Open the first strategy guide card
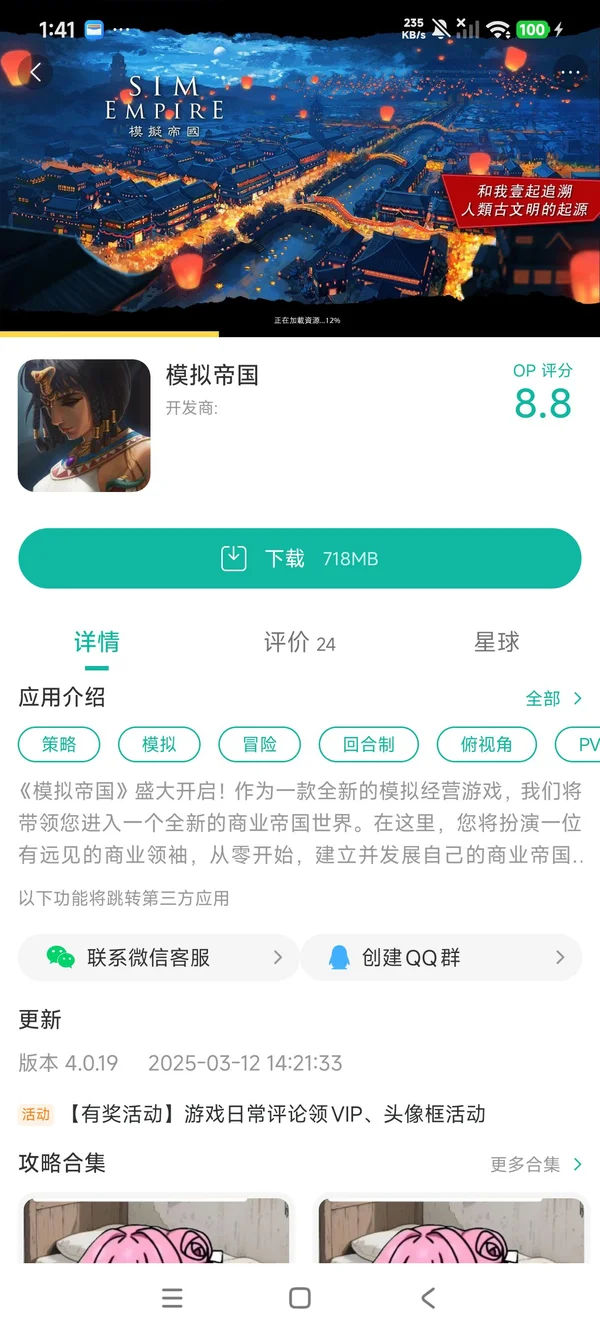Image resolution: width=600 pixels, height=1333 pixels. [x=156, y=1228]
